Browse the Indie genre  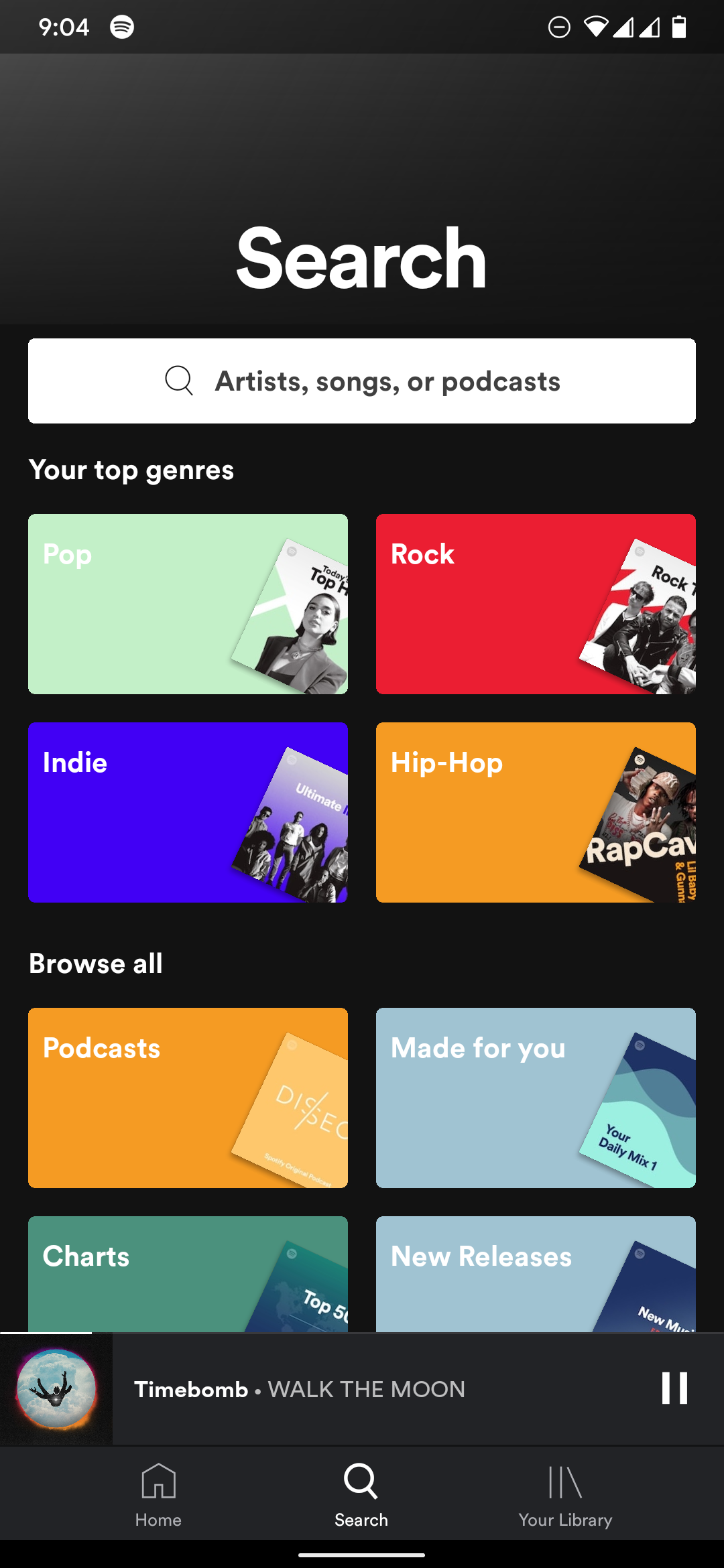coord(188,812)
